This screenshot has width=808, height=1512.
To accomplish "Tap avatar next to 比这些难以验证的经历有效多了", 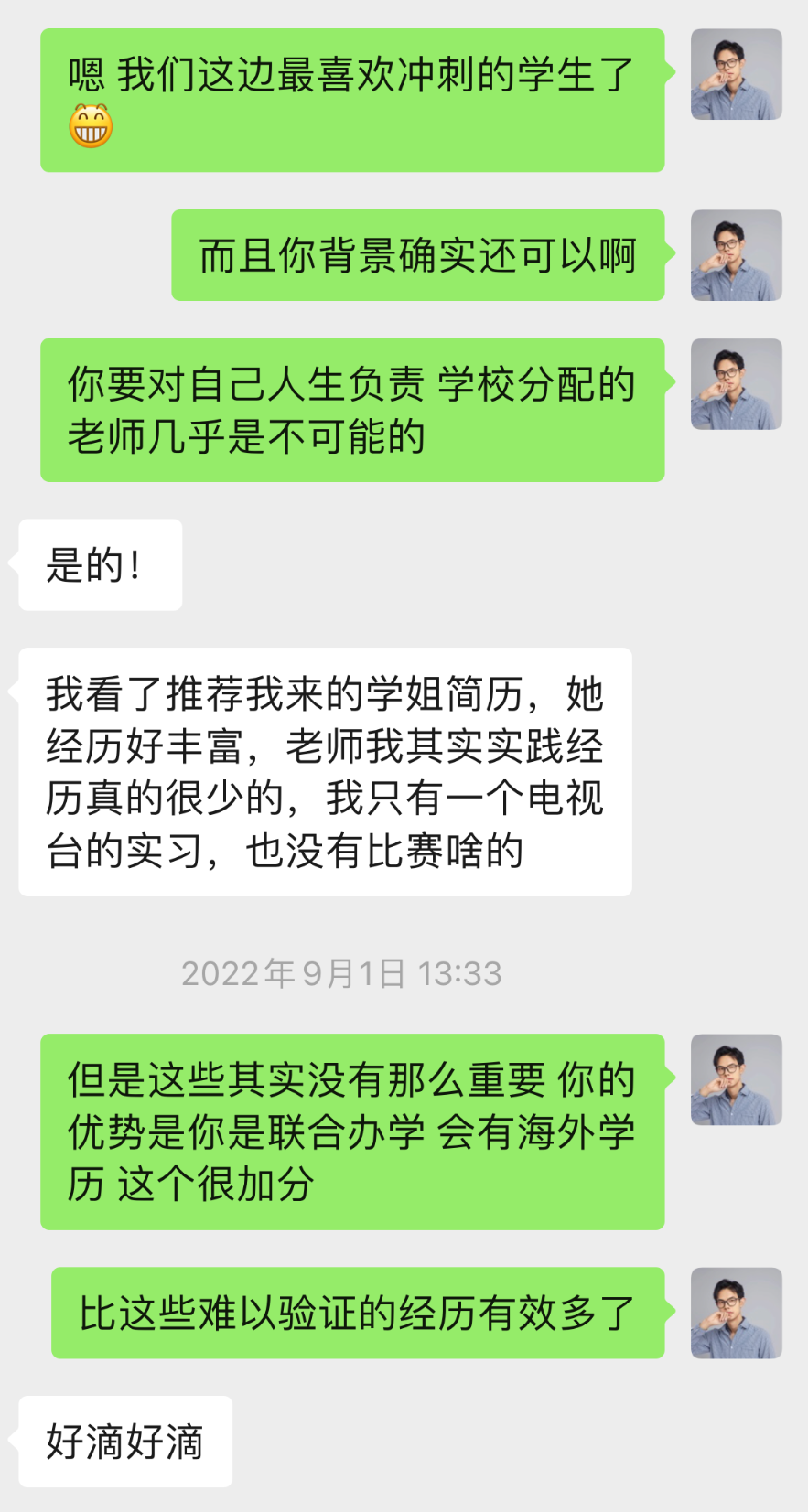I will click(x=736, y=1313).
